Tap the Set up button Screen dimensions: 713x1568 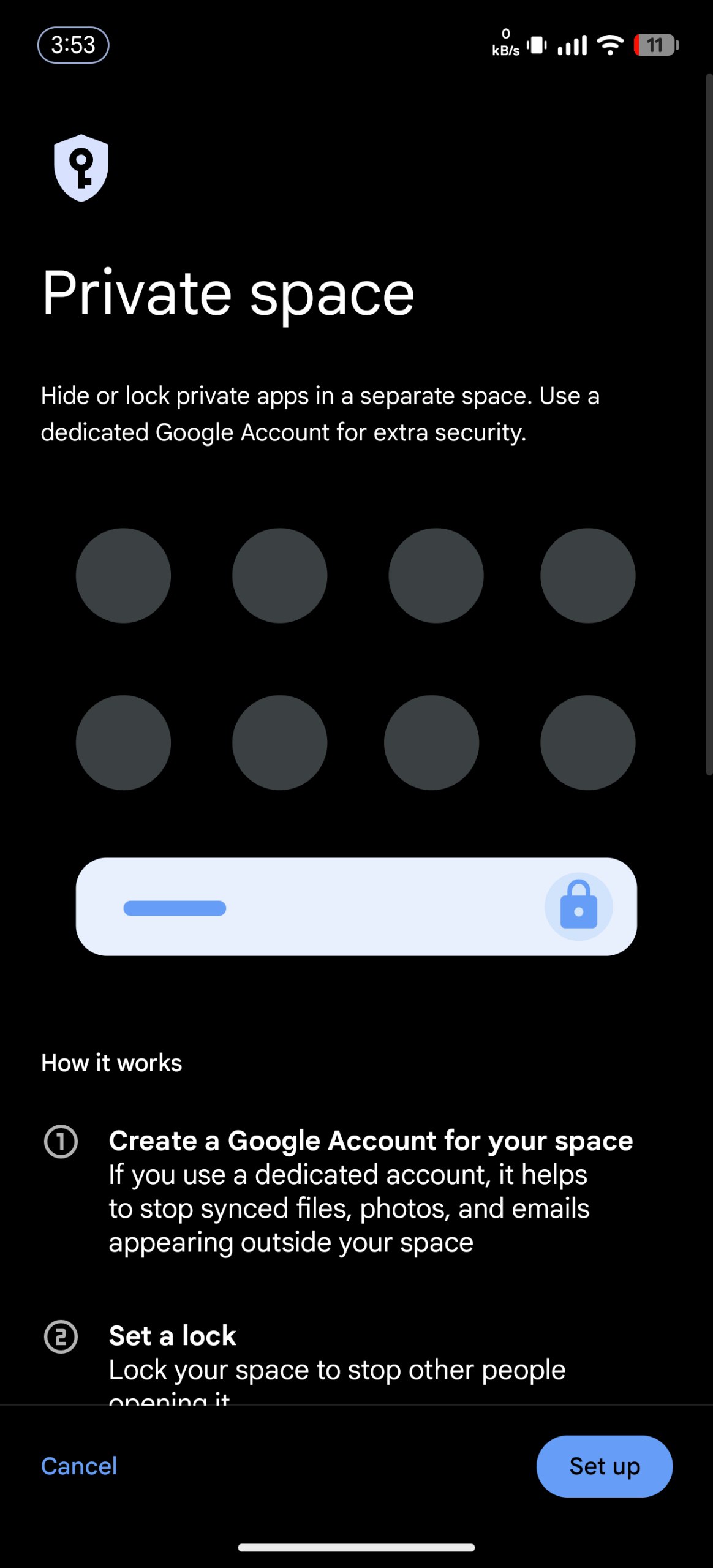point(604,1466)
